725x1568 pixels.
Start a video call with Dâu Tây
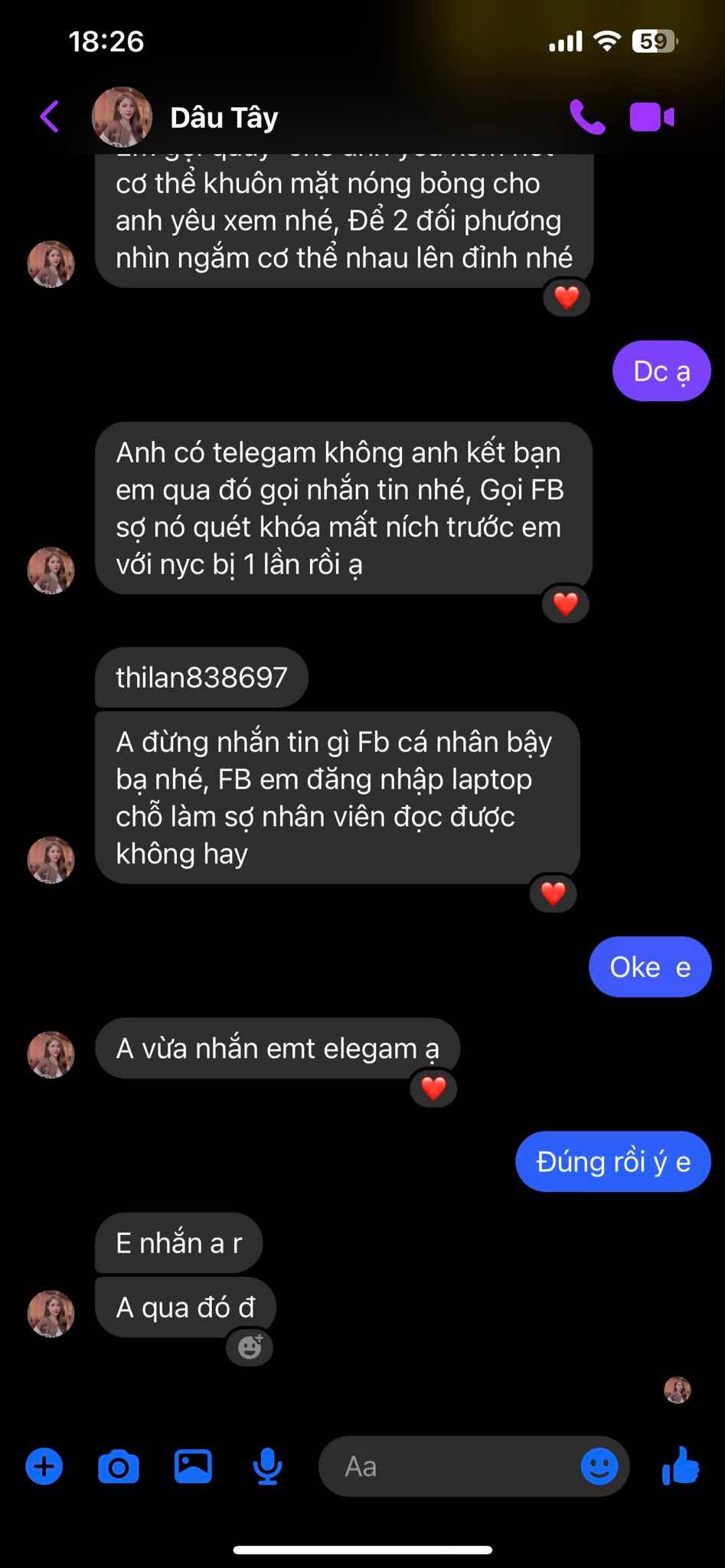coord(652,117)
